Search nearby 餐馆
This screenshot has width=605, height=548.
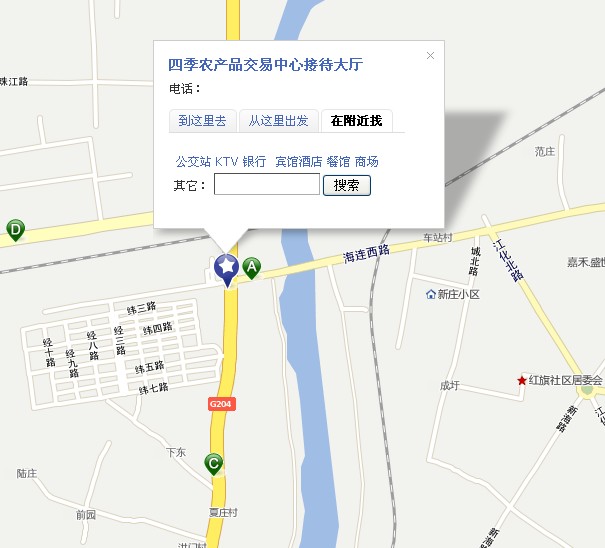[338, 161]
